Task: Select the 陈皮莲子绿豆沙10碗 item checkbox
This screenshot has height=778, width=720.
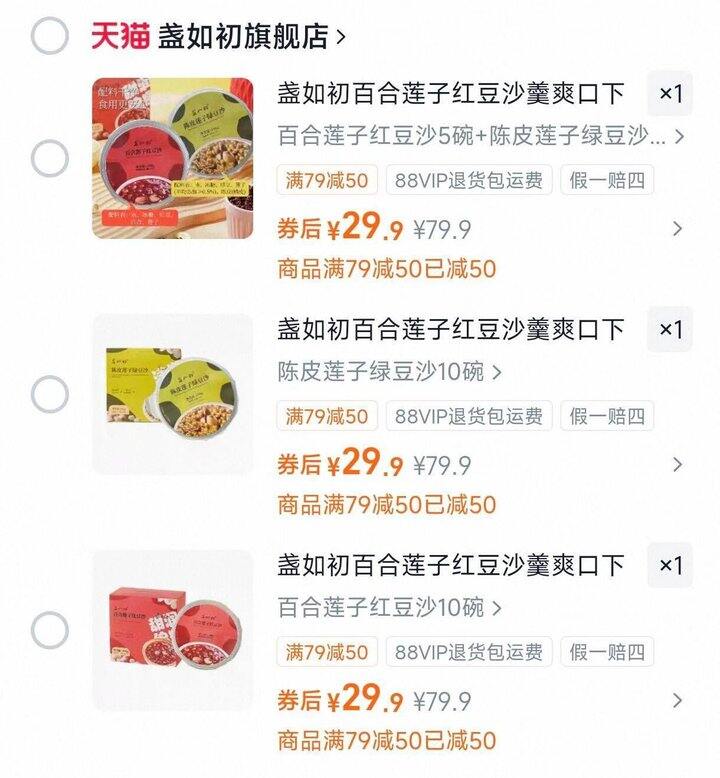Action: [x=49, y=394]
